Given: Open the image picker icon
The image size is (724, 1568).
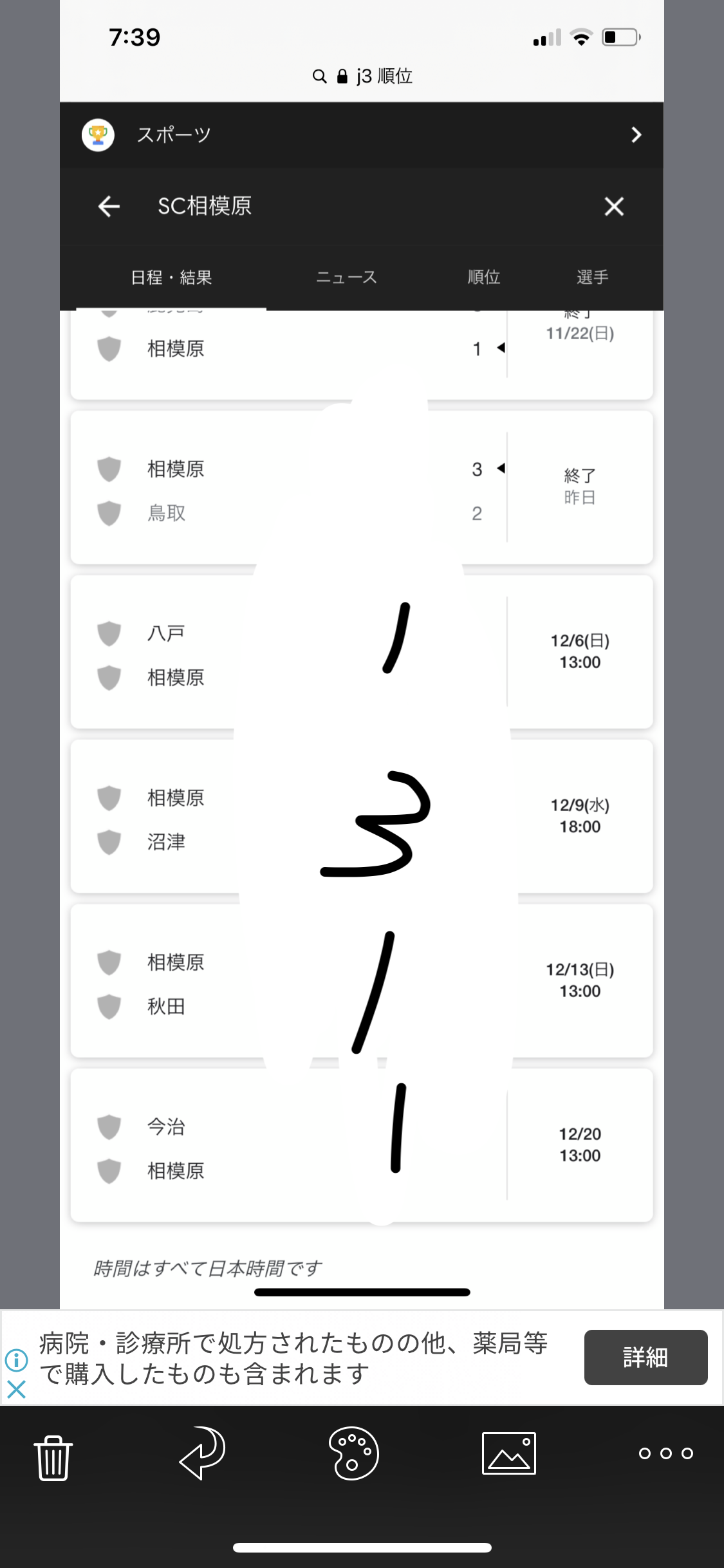Looking at the screenshot, I should (x=508, y=1453).
